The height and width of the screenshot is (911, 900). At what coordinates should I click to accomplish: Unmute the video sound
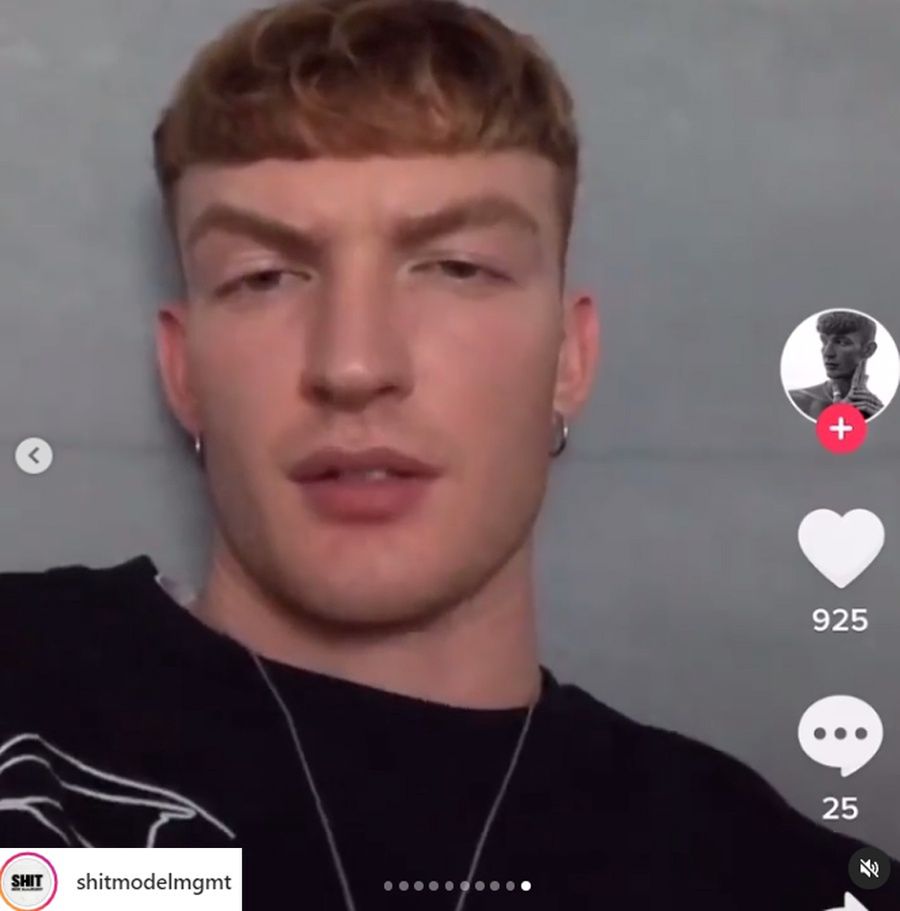coord(868,868)
